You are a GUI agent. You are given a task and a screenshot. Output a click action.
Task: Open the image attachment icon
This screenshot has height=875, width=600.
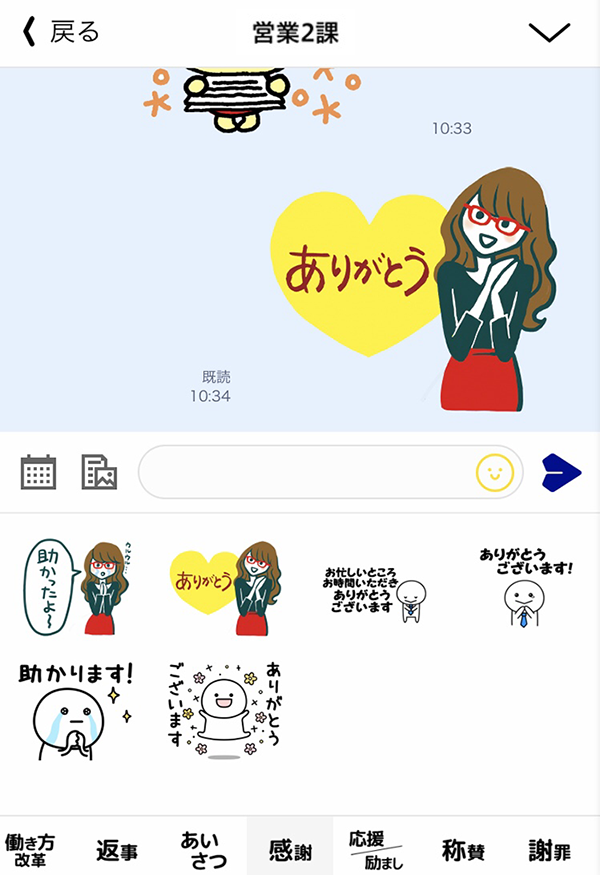(99, 471)
